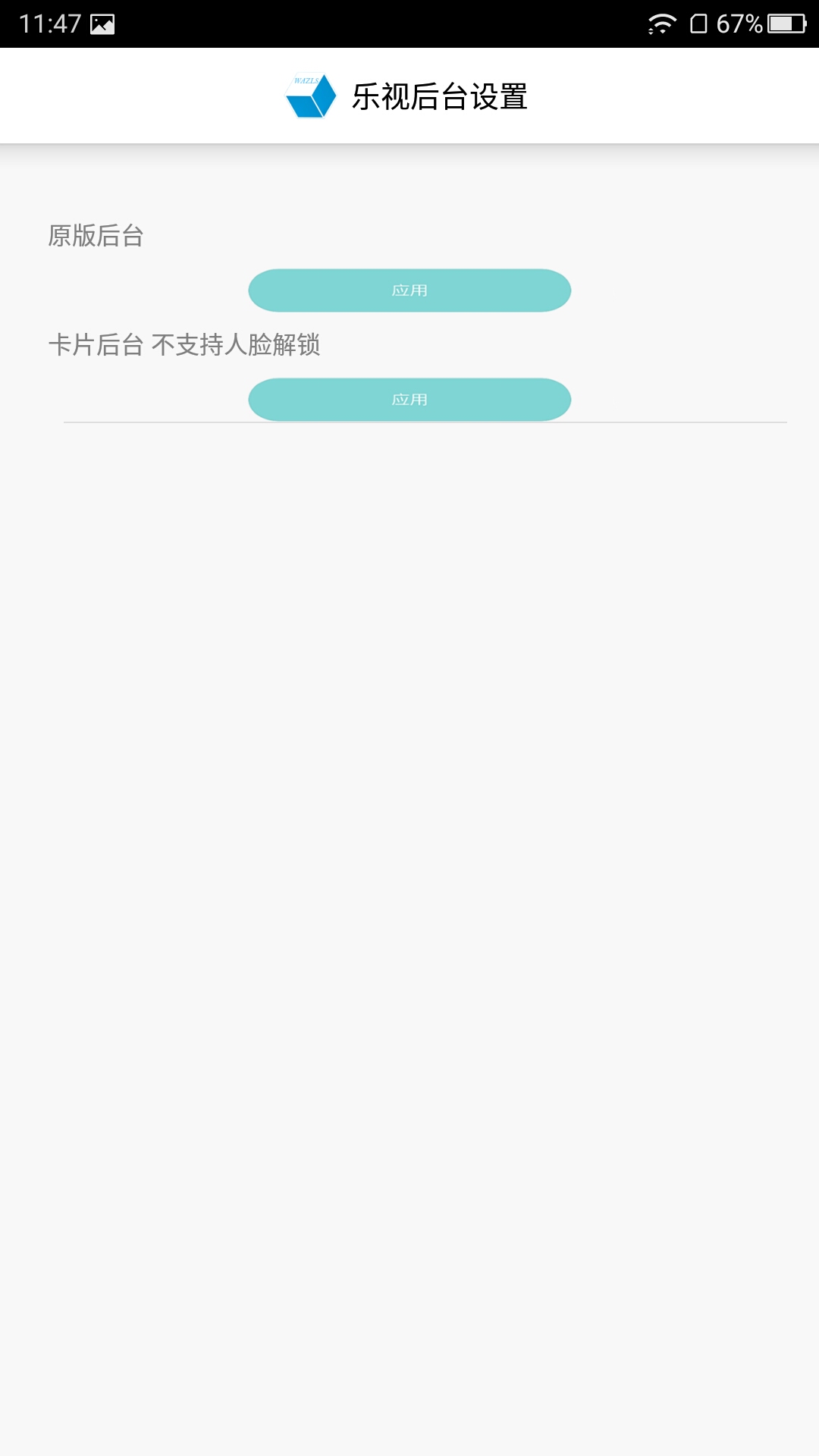The image size is (819, 1456).
Task: Apply the 卡片后台 option
Action: (x=409, y=400)
